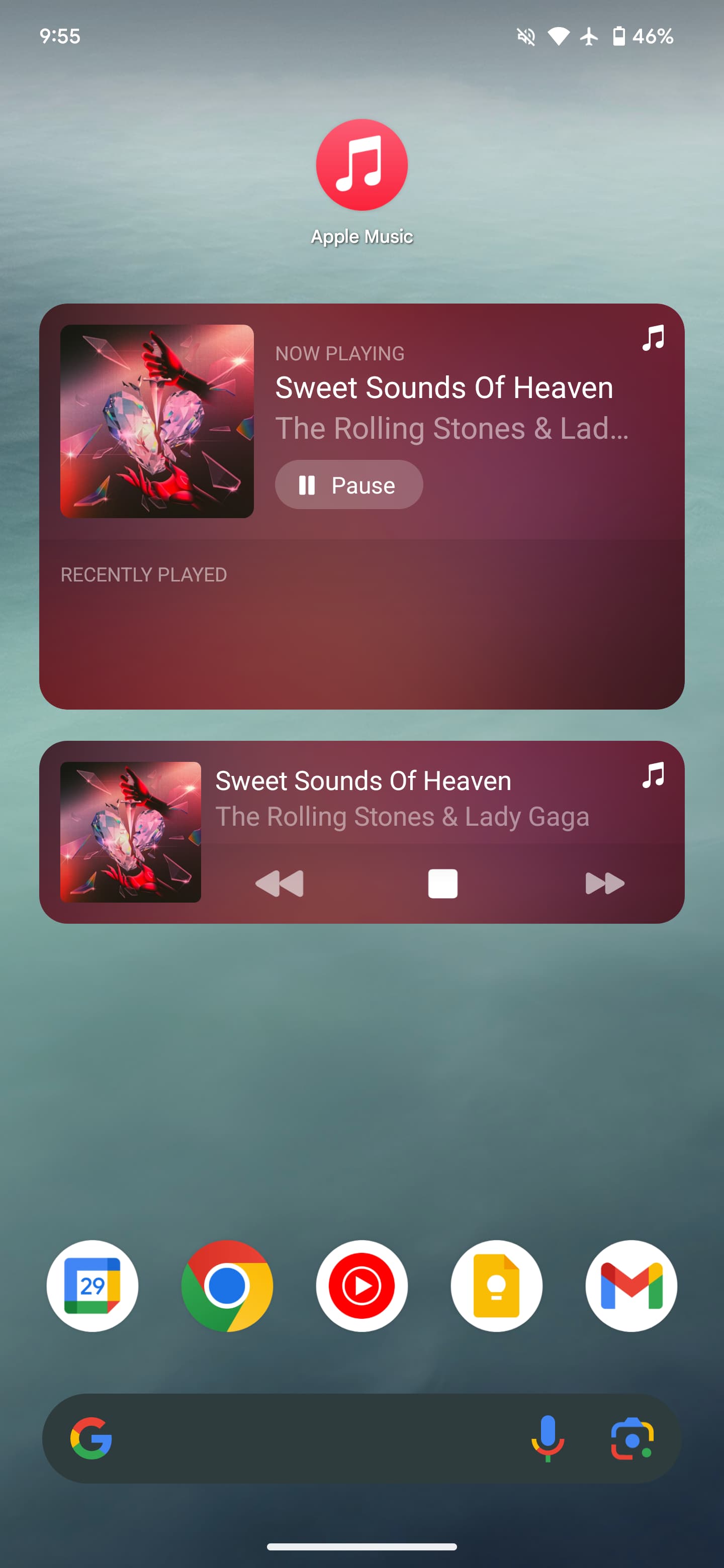
Task: Skip back to the previous track
Action: click(280, 883)
